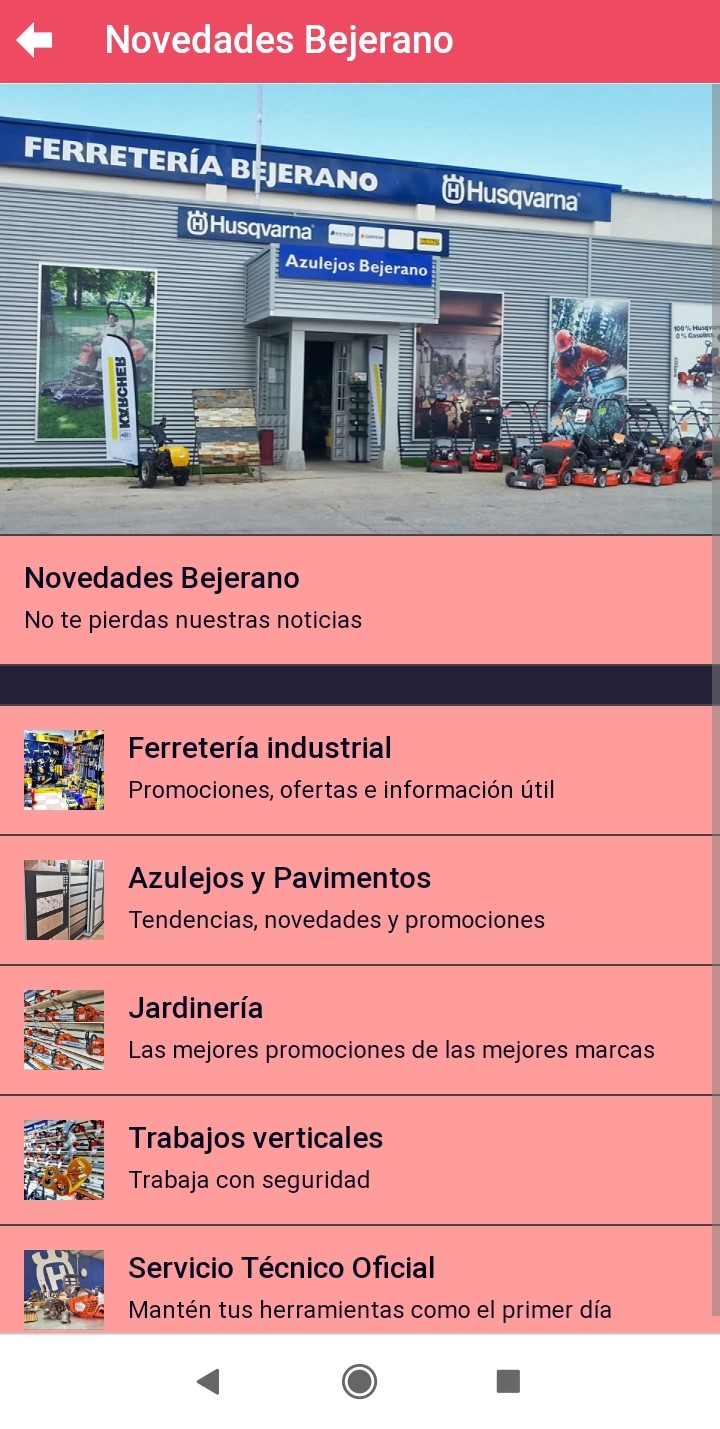
Task: Open the Ferretería industrial section
Action: tap(358, 769)
